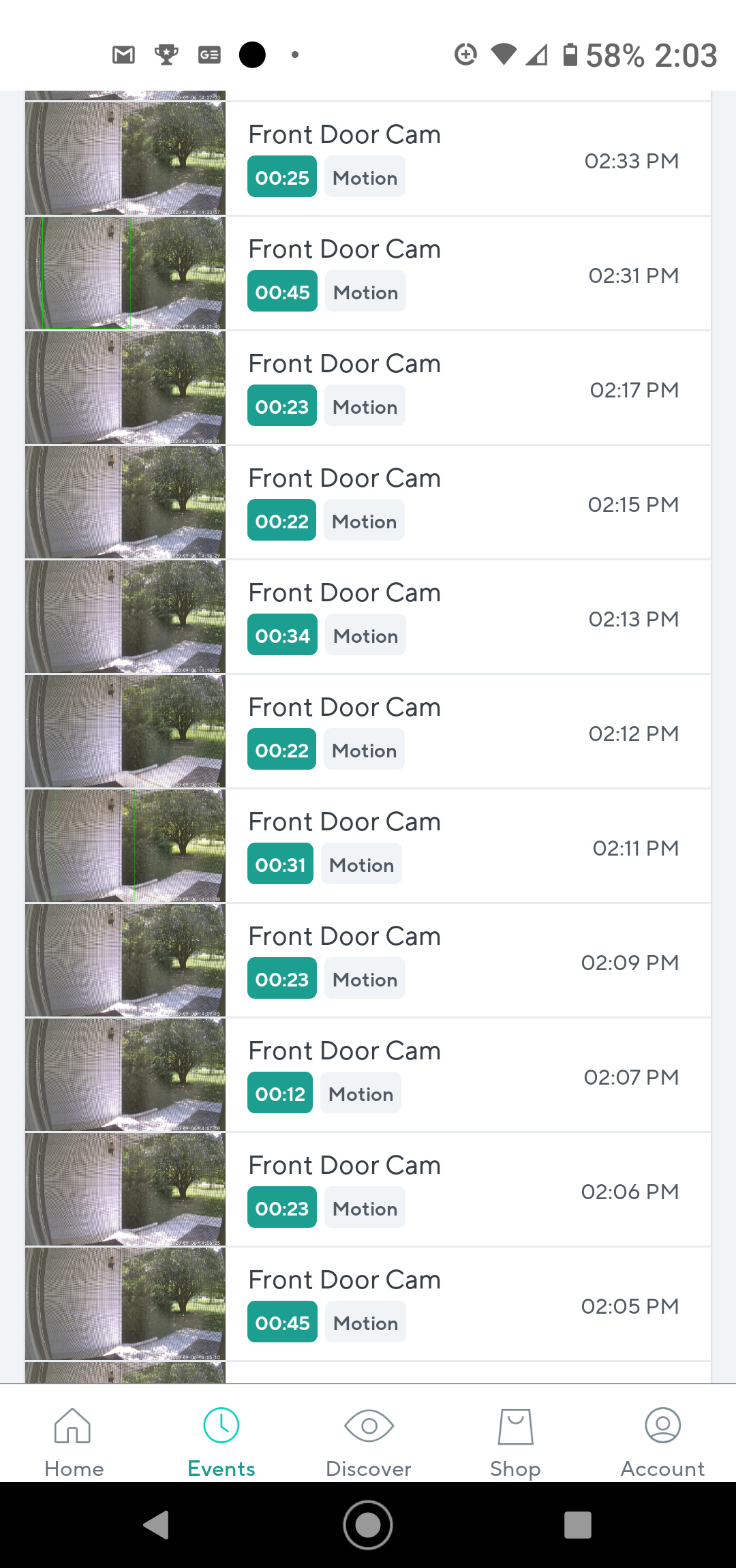Open the Discover tab

[369, 1440]
